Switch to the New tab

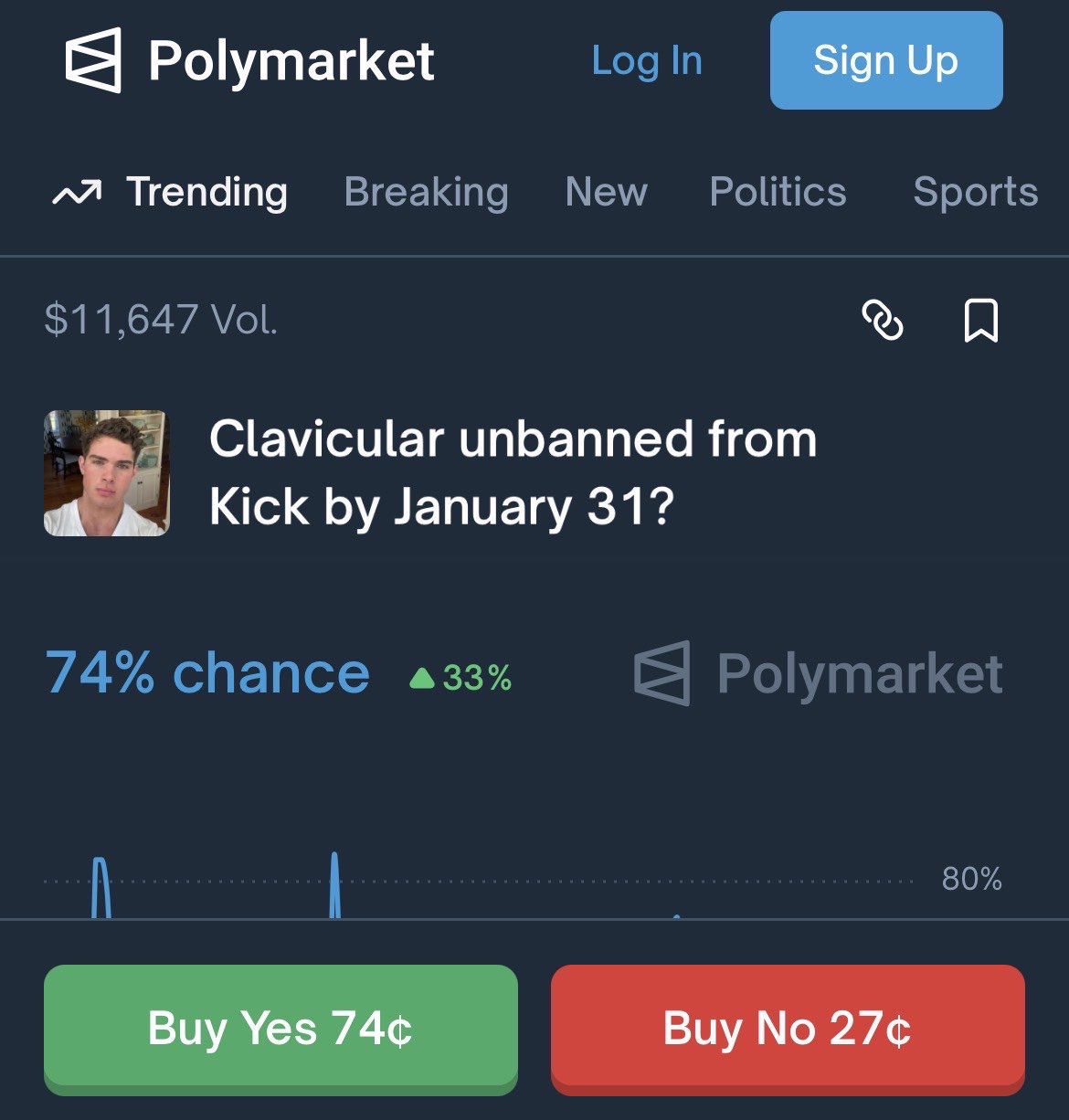click(606, 193)
